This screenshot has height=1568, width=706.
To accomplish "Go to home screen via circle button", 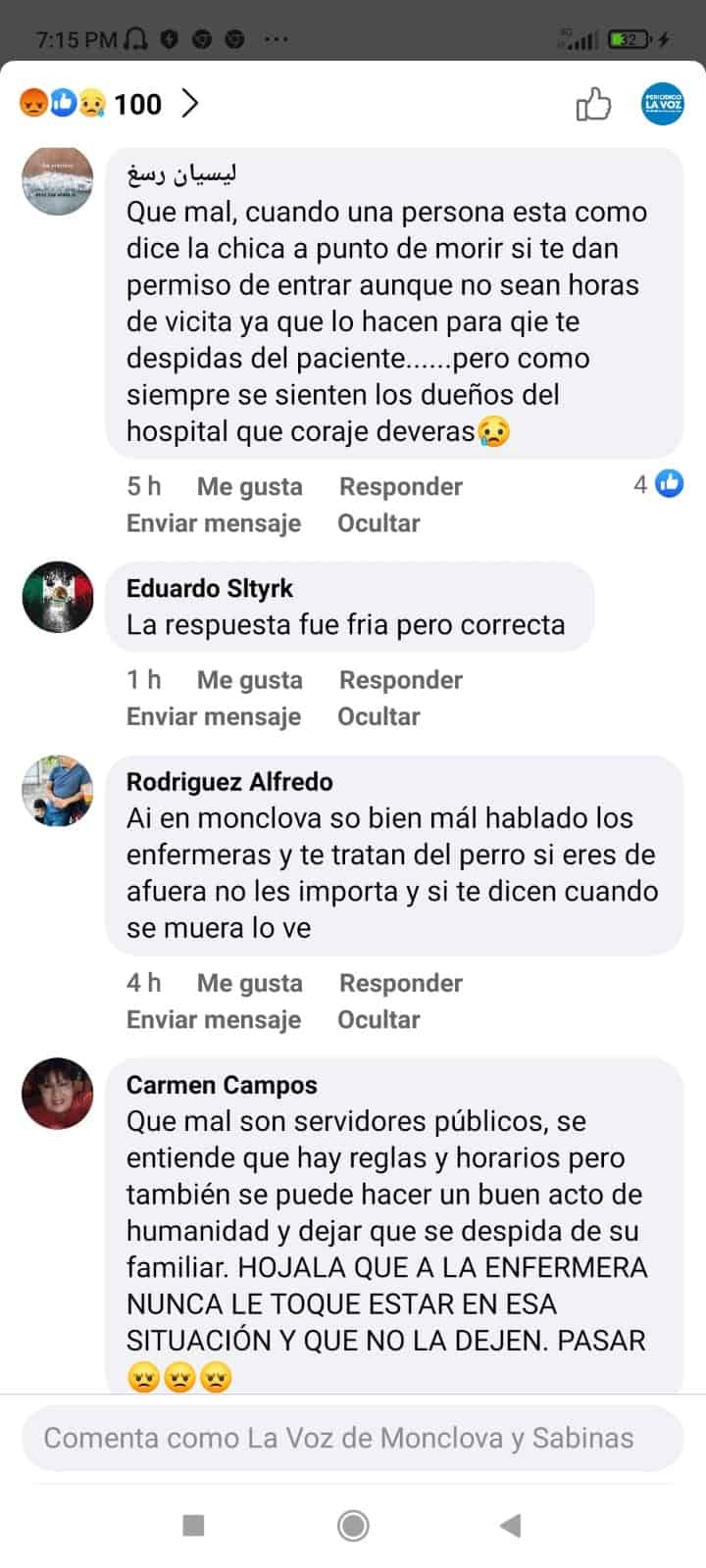I will pos(353,1525).
